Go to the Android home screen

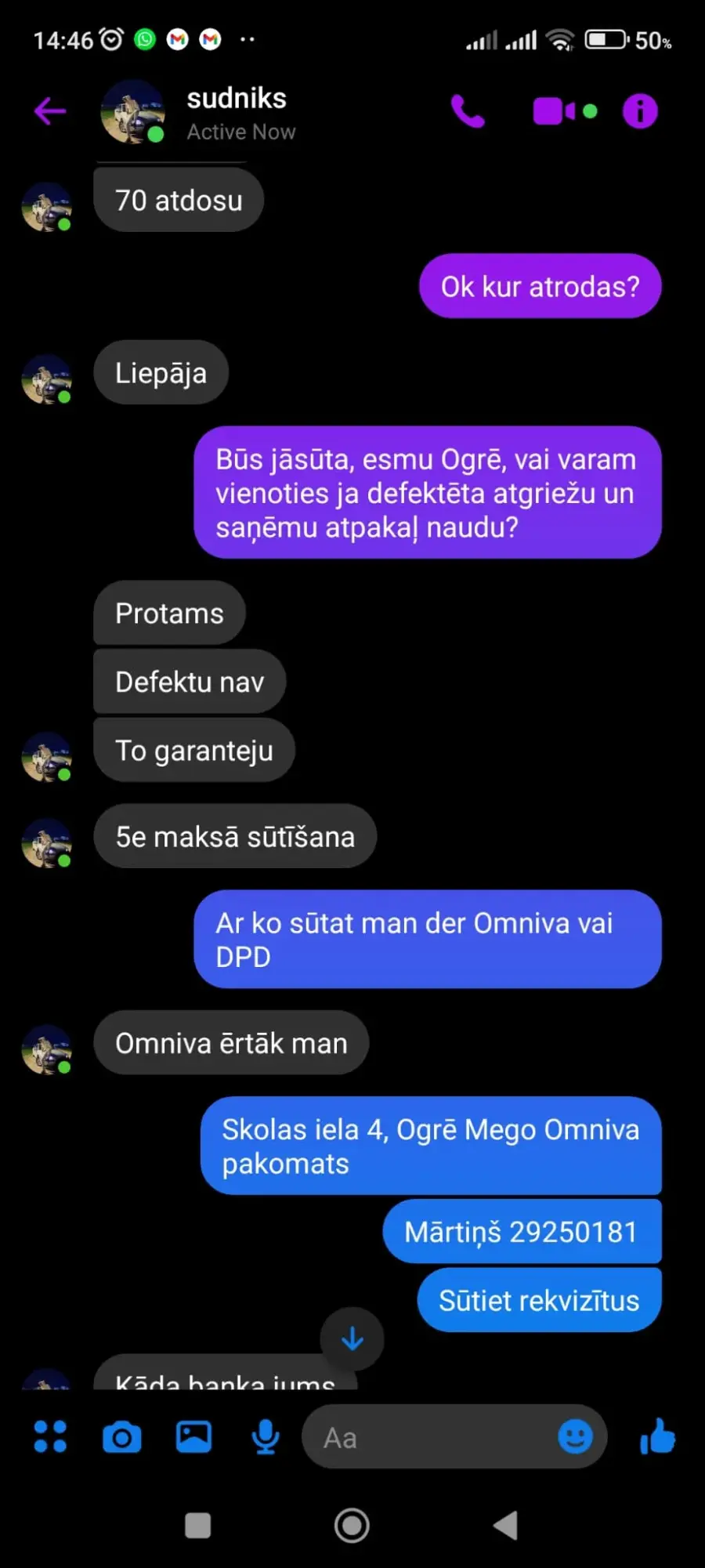click(352, 1525)
